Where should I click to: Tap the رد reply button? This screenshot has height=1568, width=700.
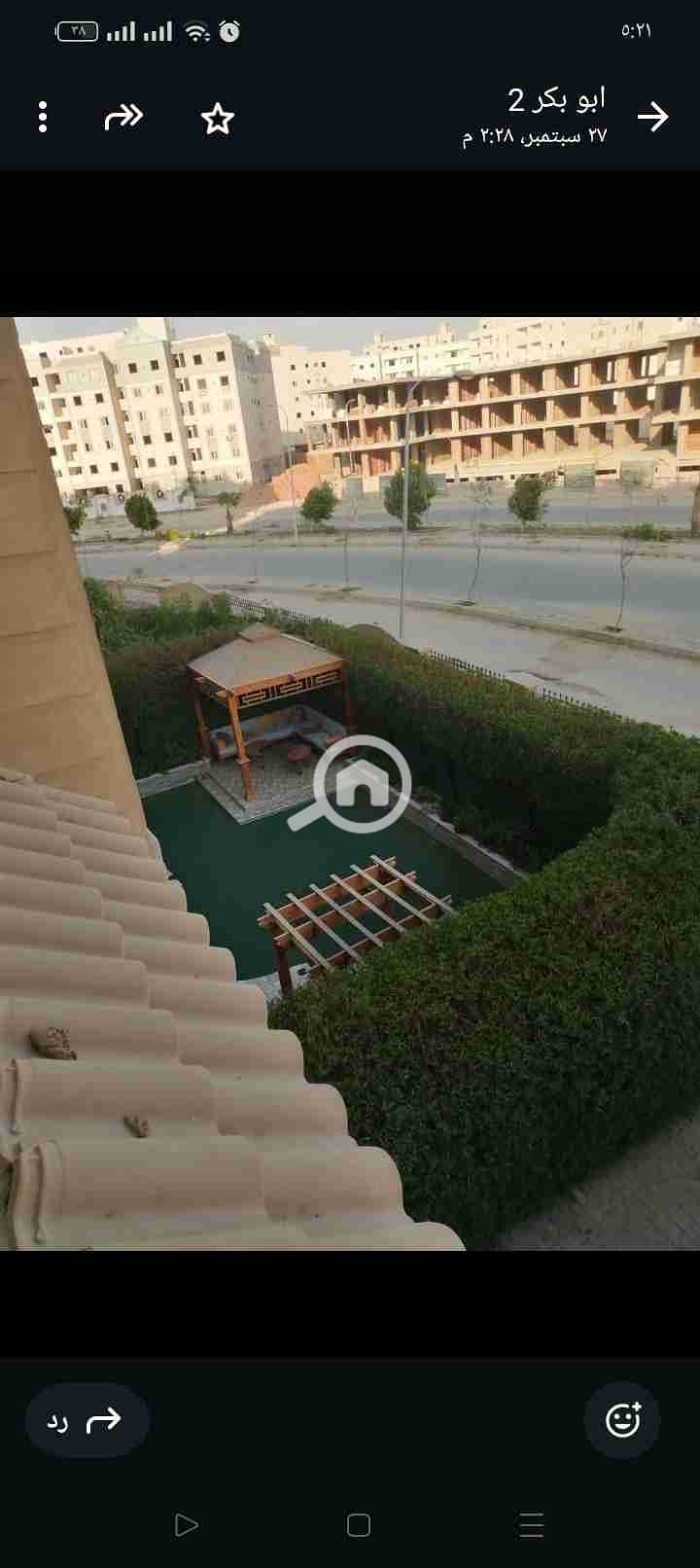coord(87,1421)
